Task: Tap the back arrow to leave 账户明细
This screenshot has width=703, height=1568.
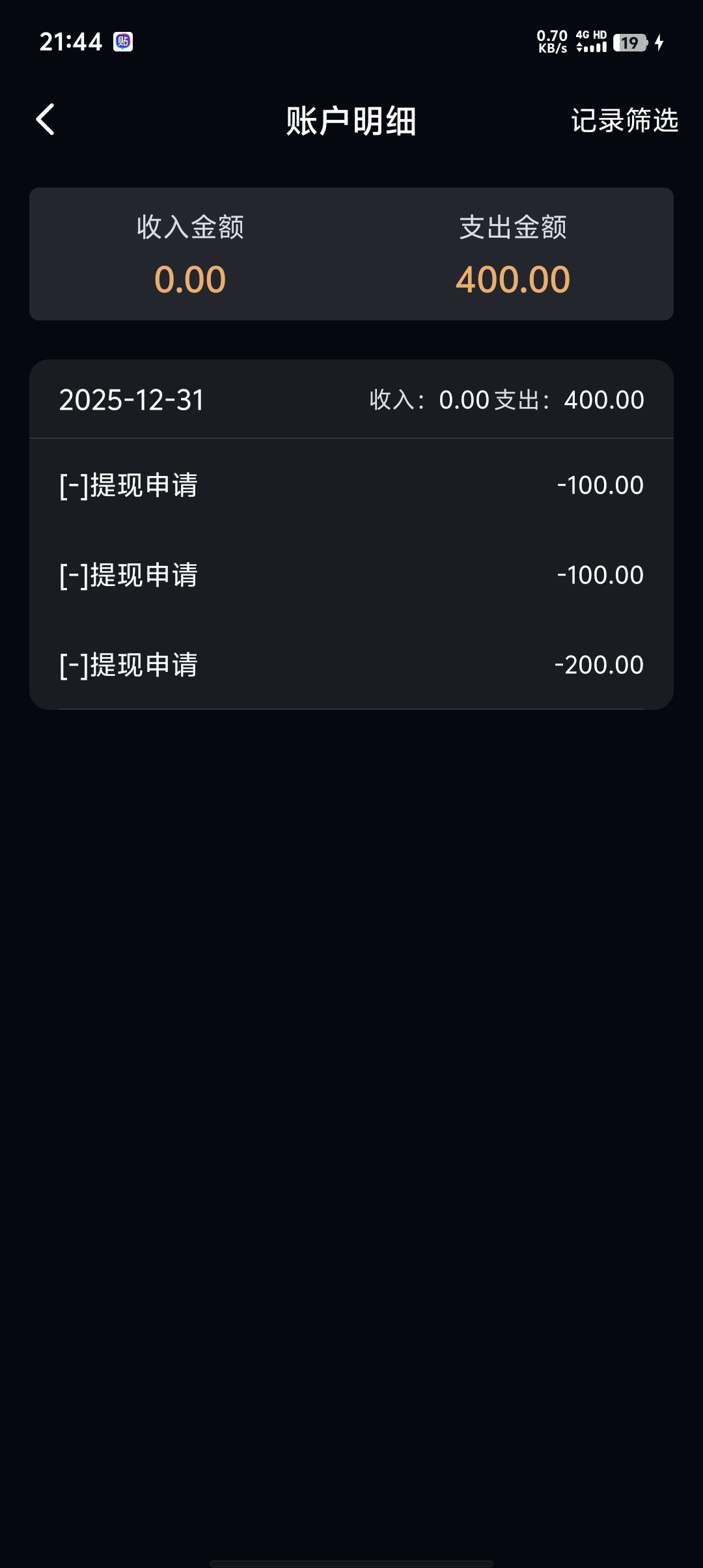Action: [x=46, y=120]
